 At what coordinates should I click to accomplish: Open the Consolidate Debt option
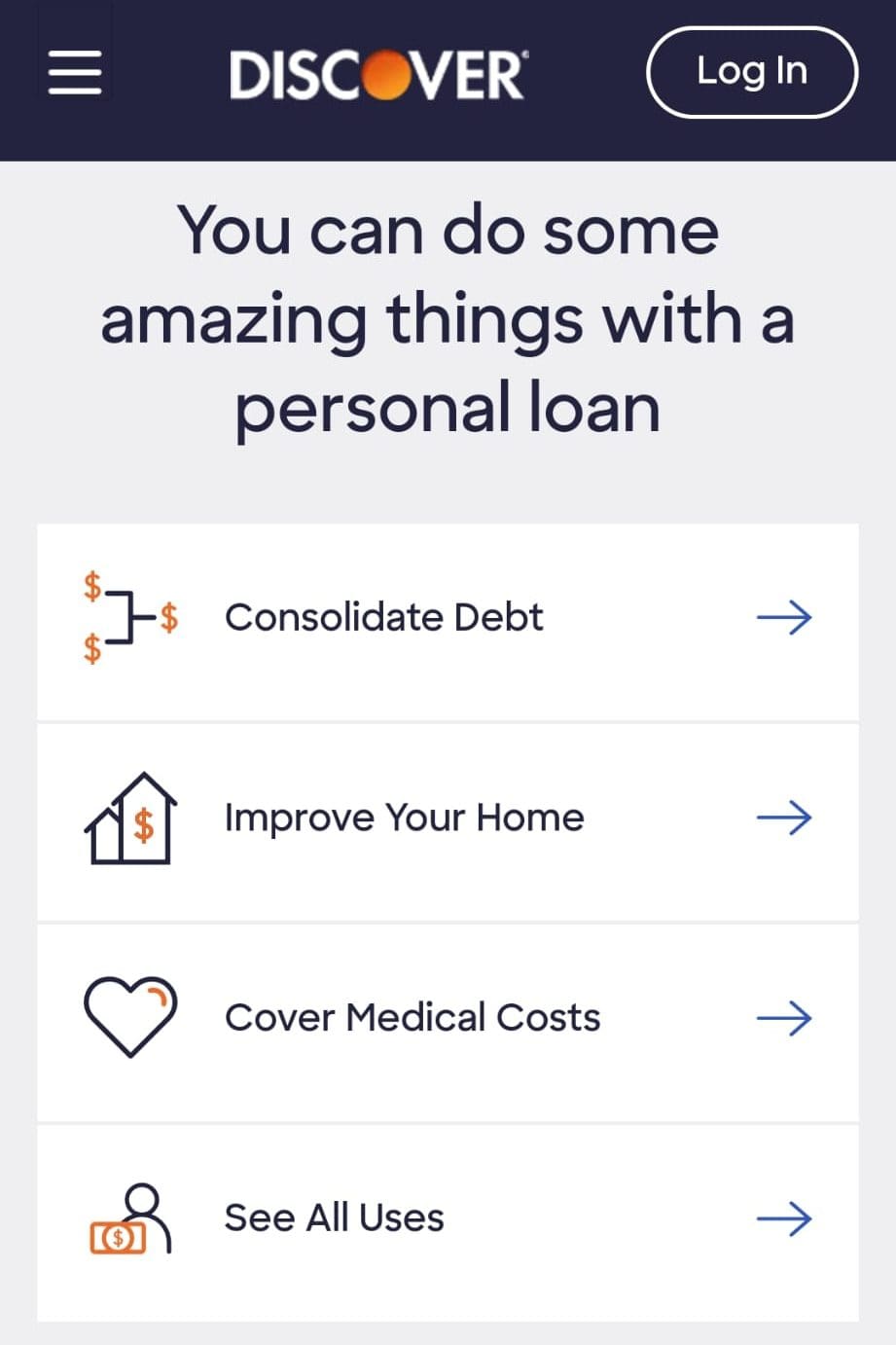point(448,618)
